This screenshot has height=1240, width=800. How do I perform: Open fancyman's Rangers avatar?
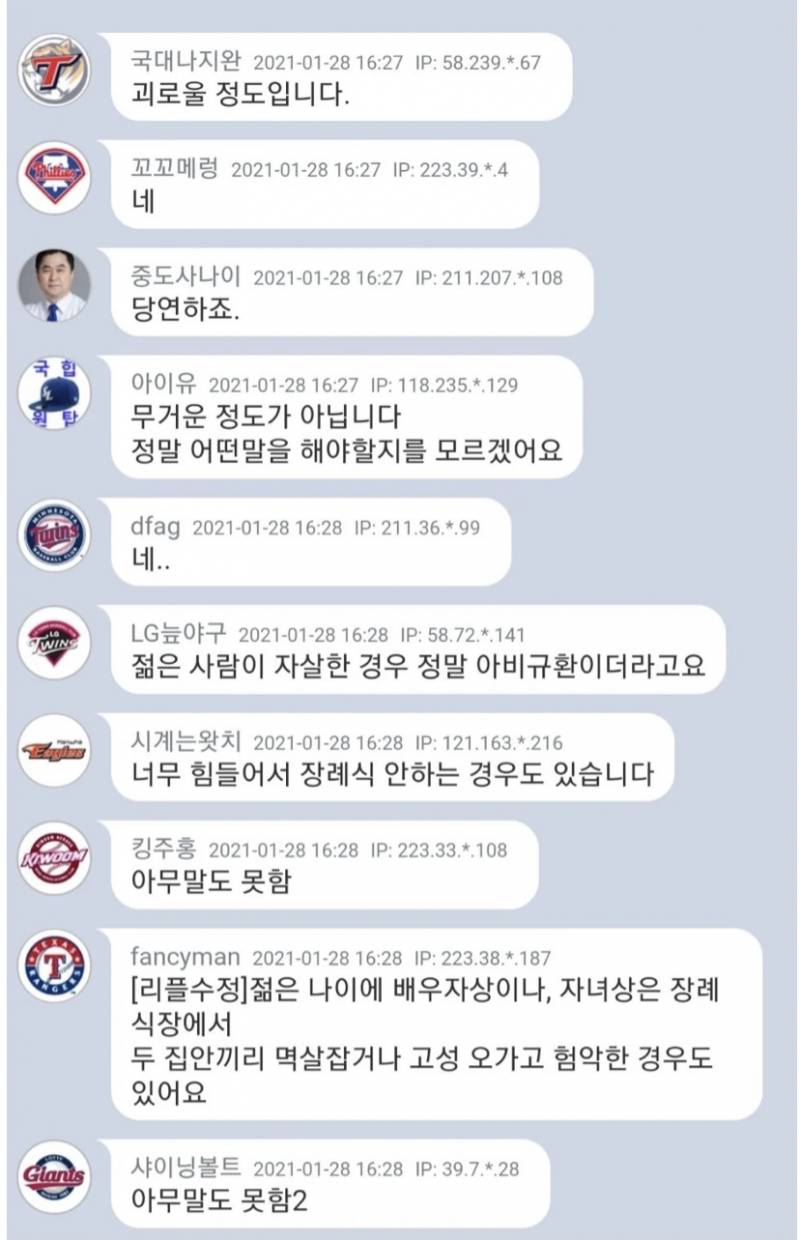[55, 967]
